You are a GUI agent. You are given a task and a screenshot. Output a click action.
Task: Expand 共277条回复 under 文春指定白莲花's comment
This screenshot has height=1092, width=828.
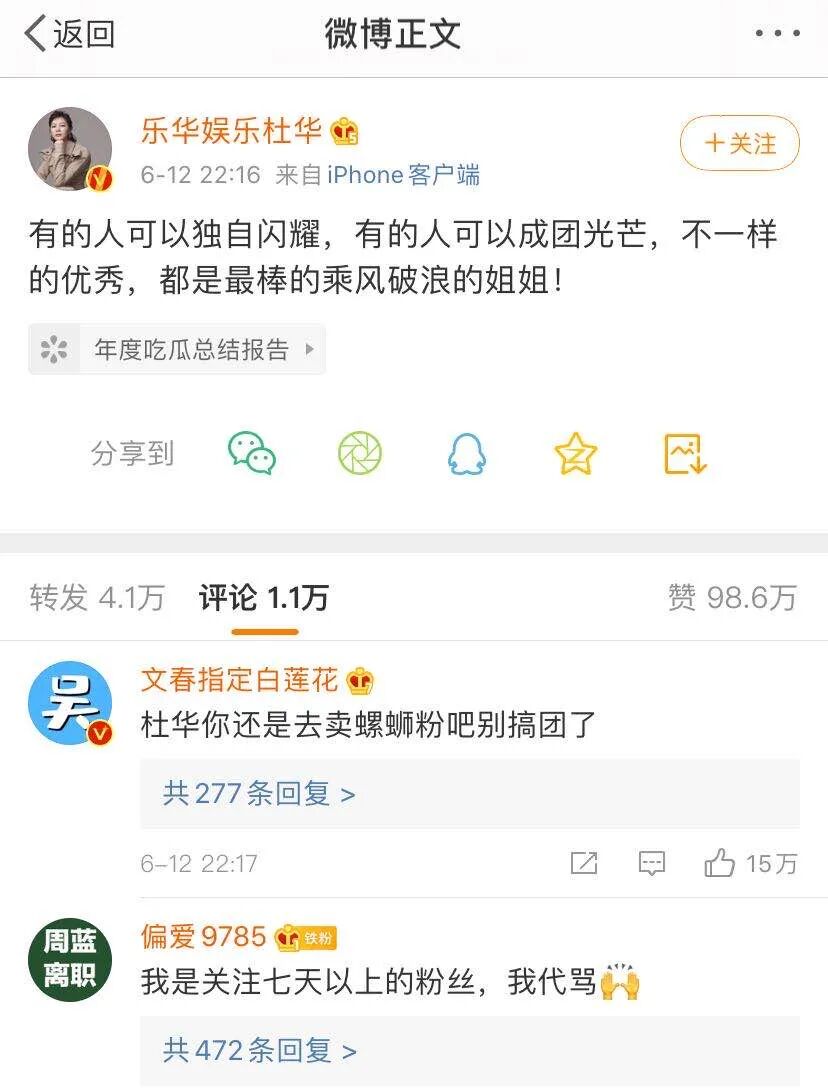tap(259, 794)
